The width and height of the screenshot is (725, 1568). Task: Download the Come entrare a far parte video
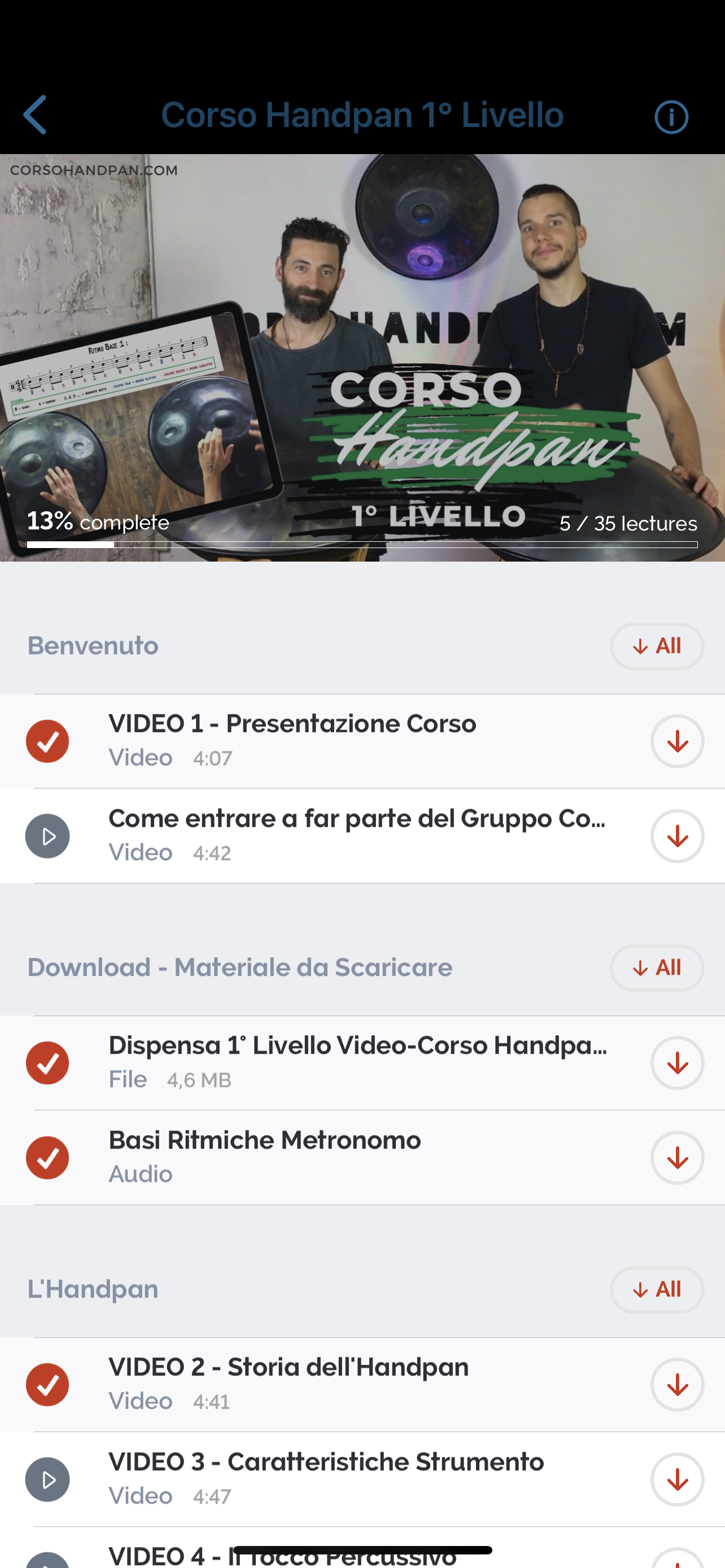point(677,836)
